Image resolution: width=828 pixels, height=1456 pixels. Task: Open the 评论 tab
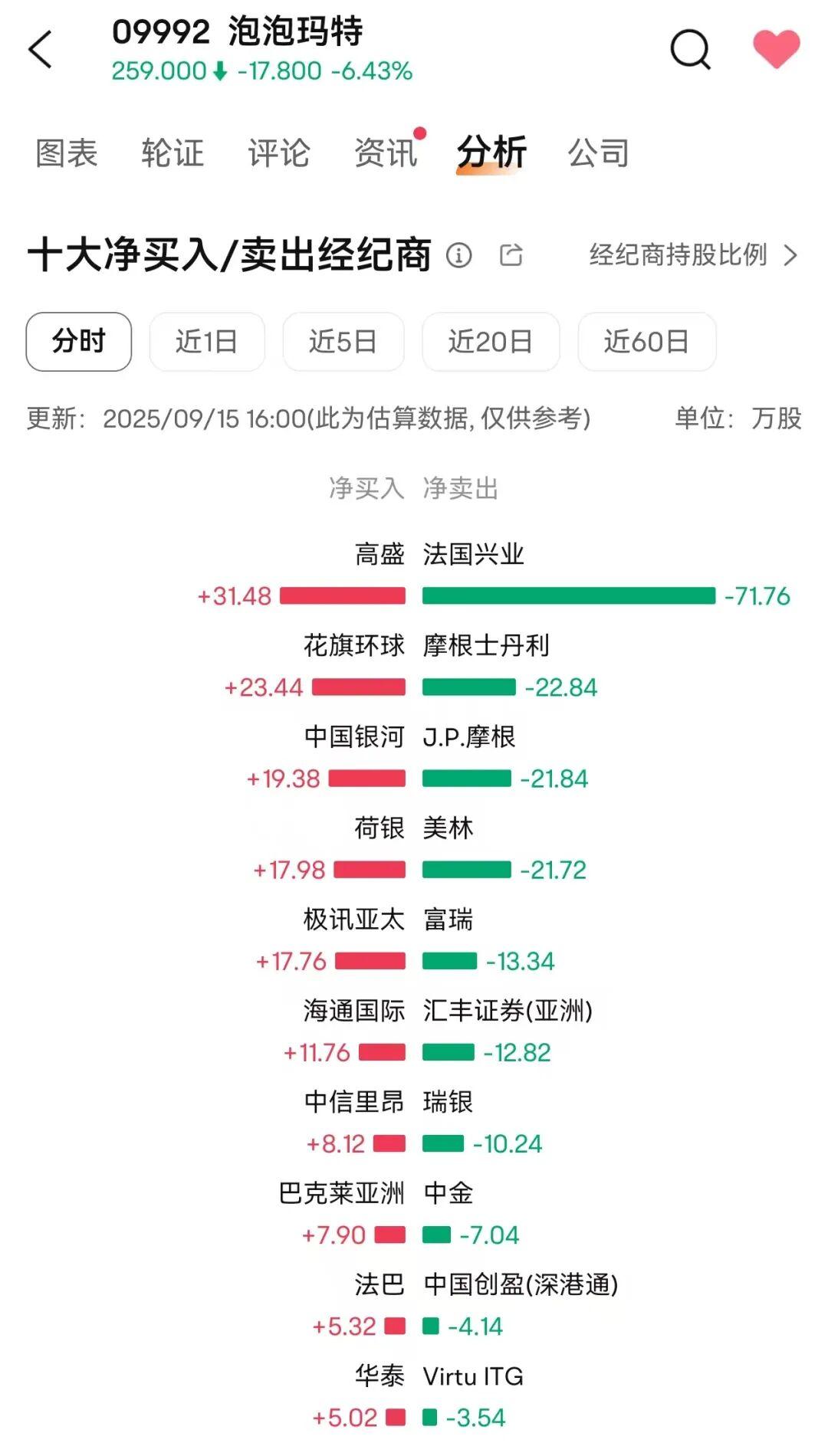(x=279, y=152)
